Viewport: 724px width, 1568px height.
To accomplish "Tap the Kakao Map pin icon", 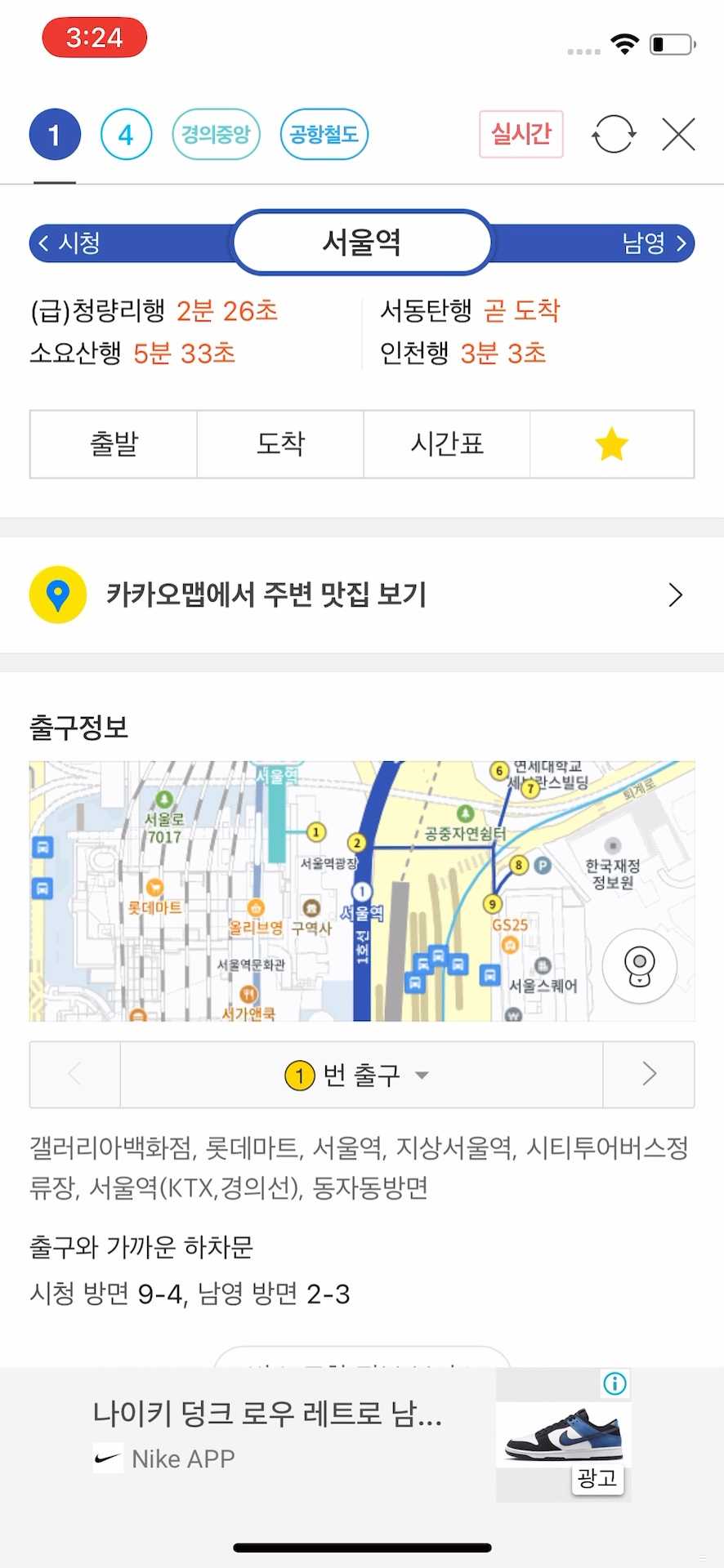I will pyautogui.click(x=57, y=595).
